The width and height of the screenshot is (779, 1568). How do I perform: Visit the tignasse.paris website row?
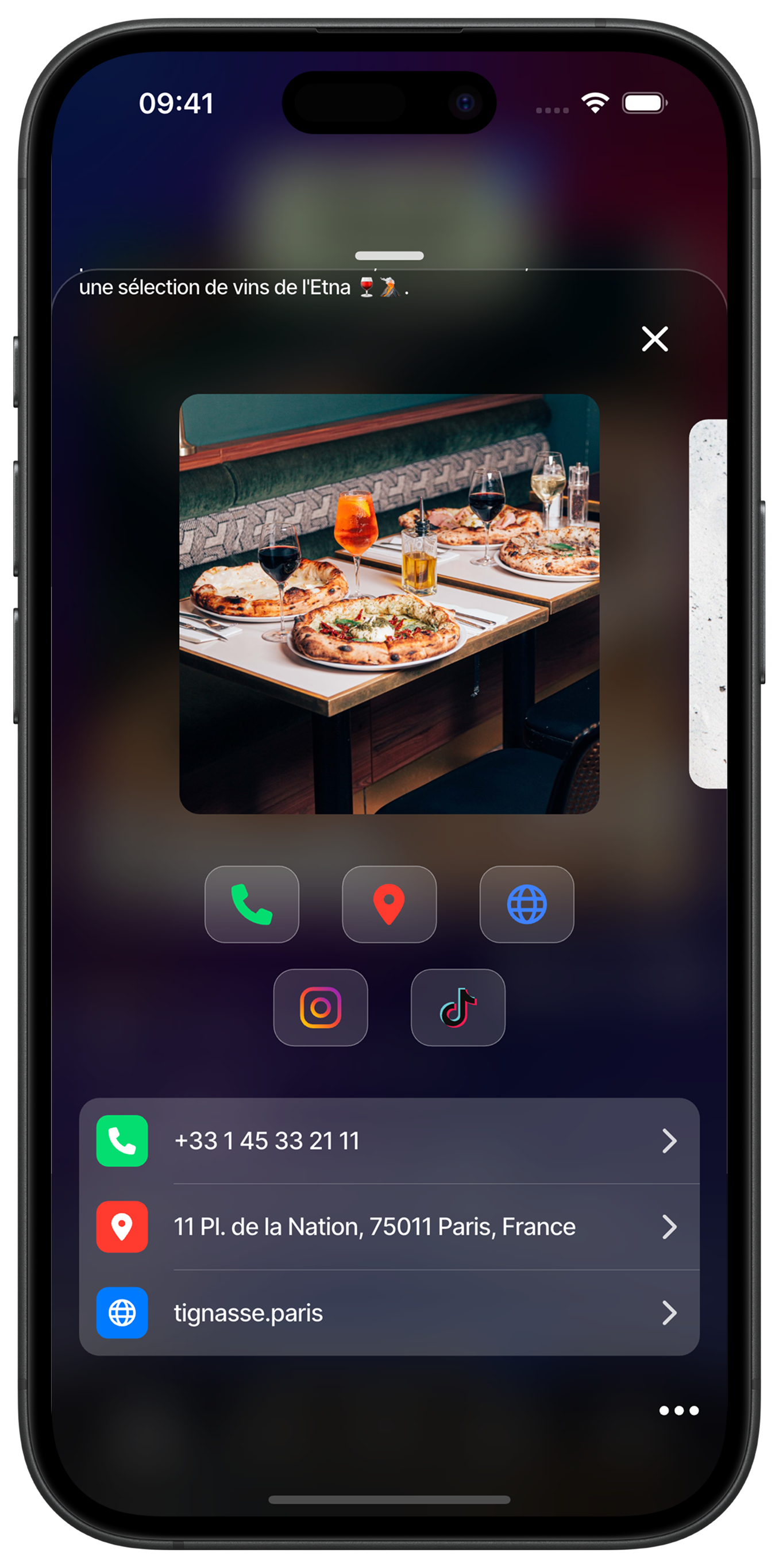[389, 1312]
